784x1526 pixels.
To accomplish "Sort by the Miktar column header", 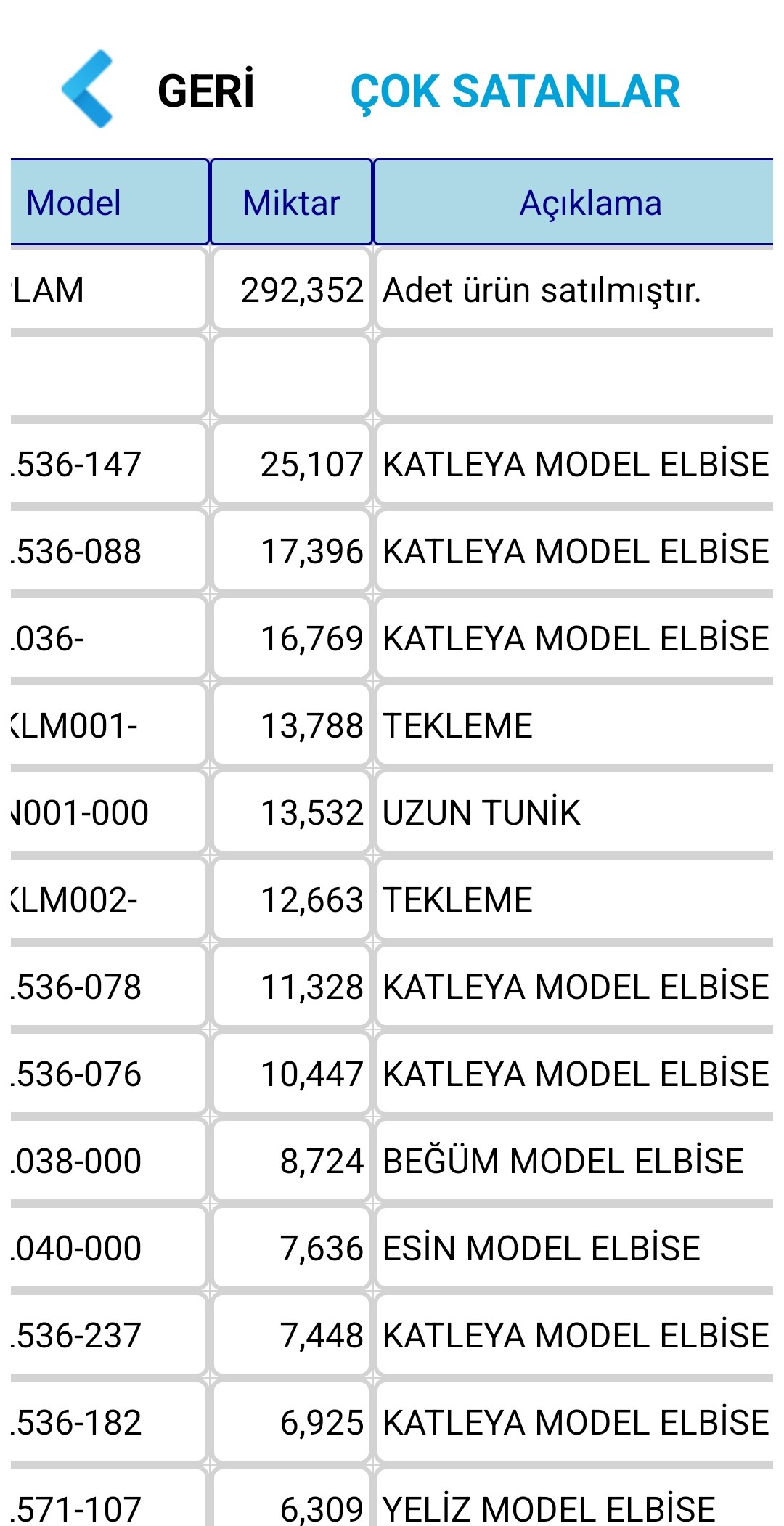I will click(x=291, y=203).
